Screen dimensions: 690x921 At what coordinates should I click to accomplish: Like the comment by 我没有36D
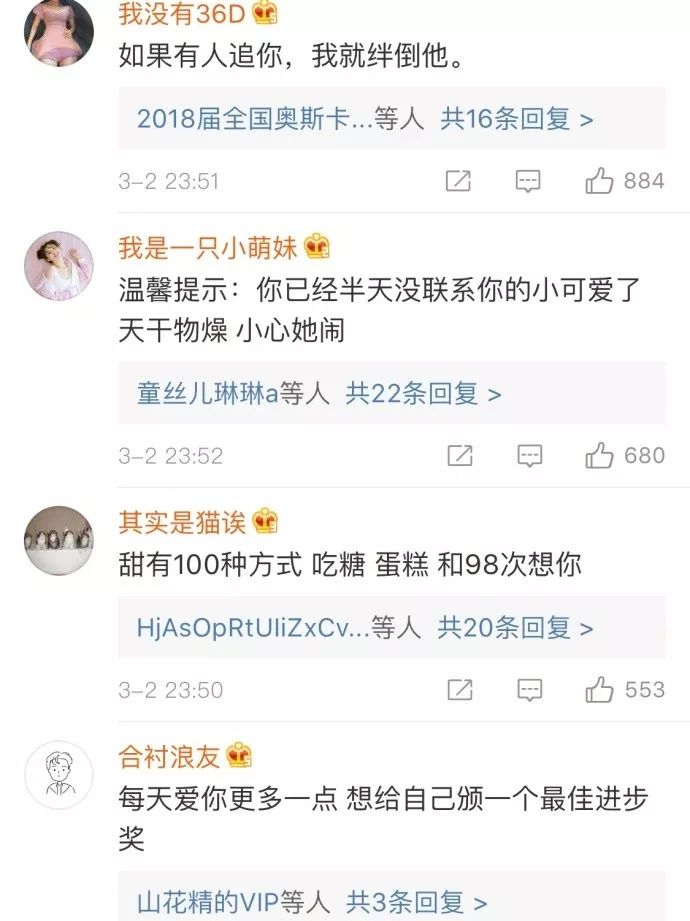pos(600,181)
